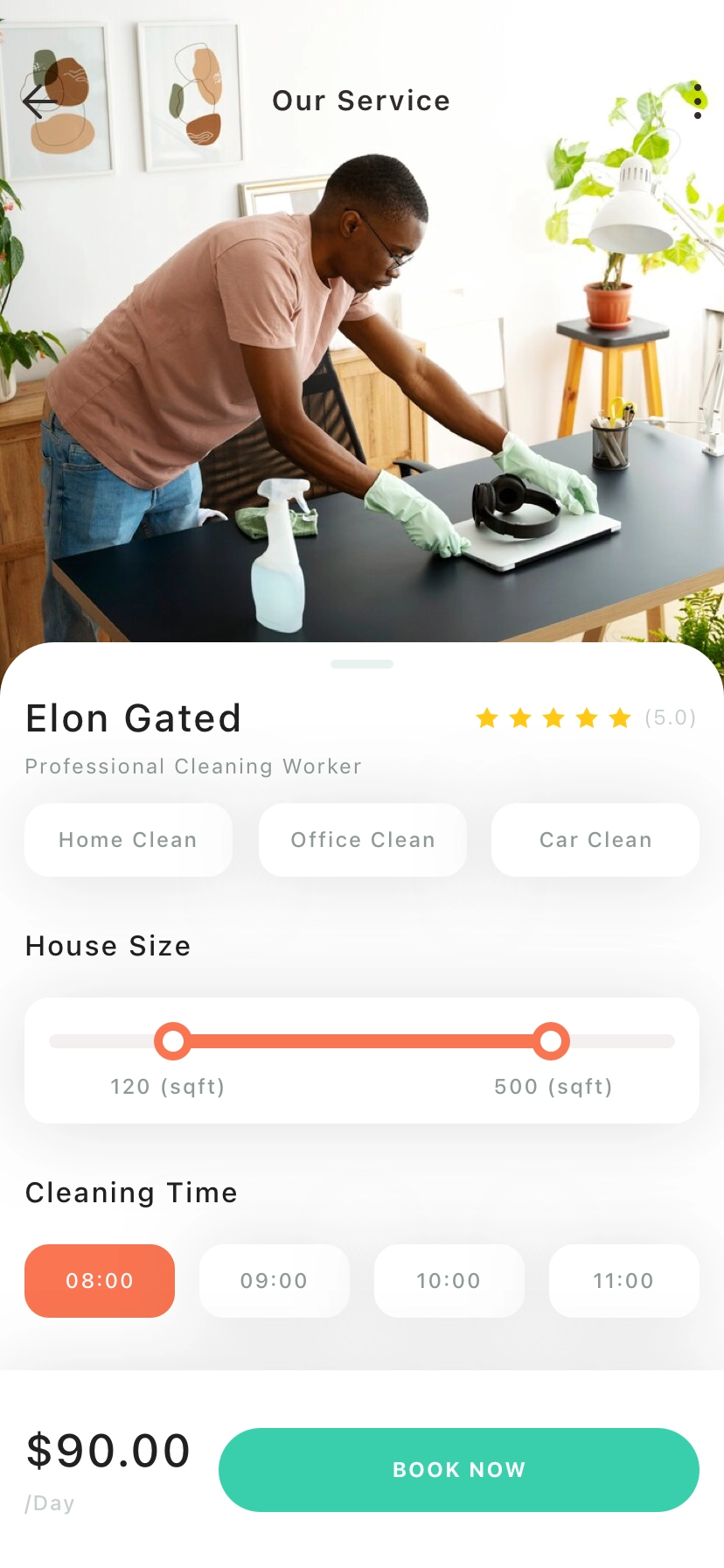Screen dimensions: 724x1568
Task: Choose the 09:00 time slot
Action: click(x=275, y=1281)
